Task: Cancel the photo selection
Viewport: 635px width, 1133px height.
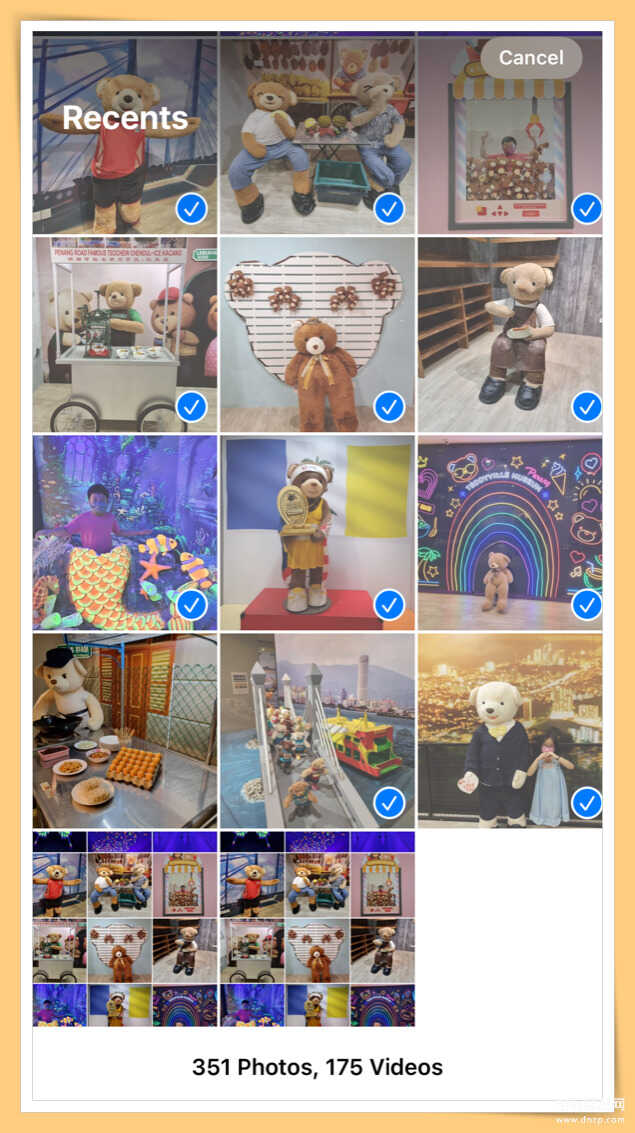Action: click(x=531, y=58)
